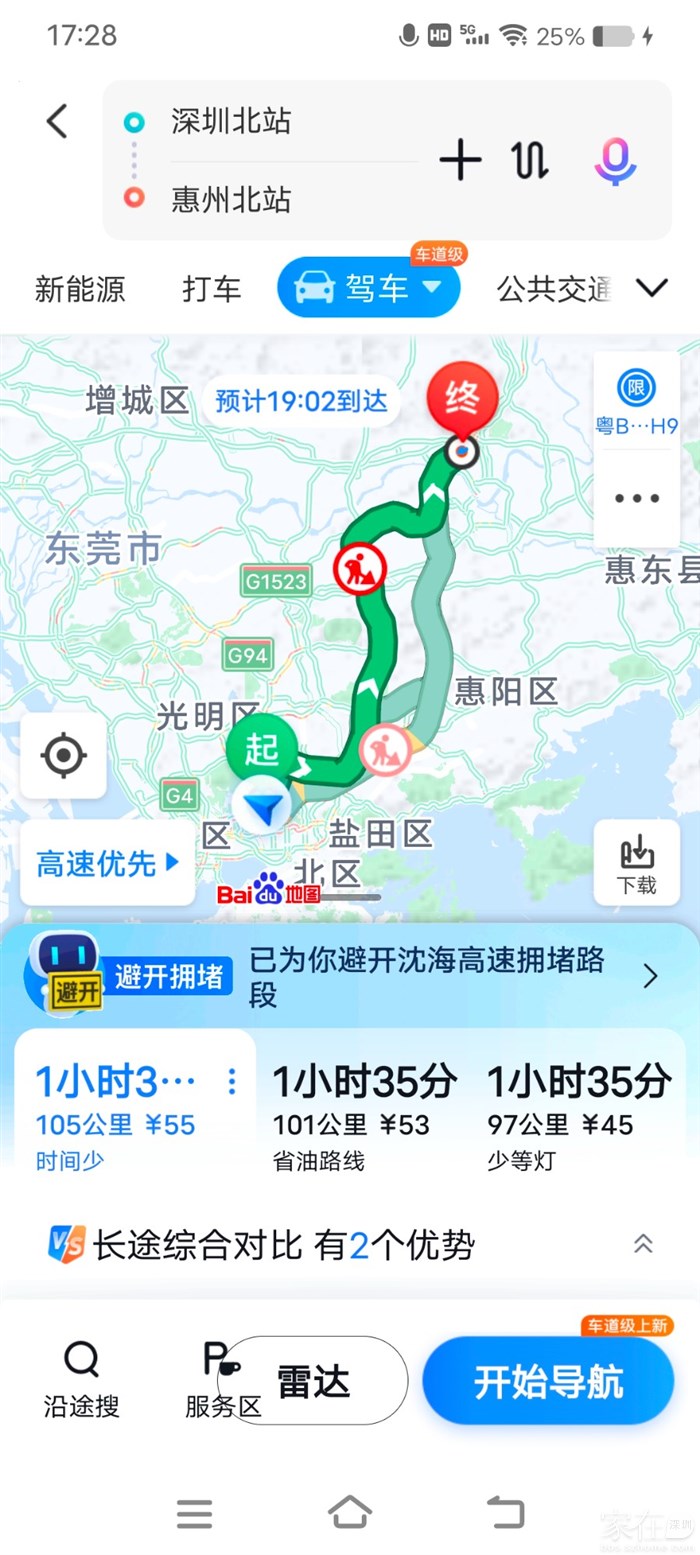Download offline map with 下载

click(x=636, y=864)
